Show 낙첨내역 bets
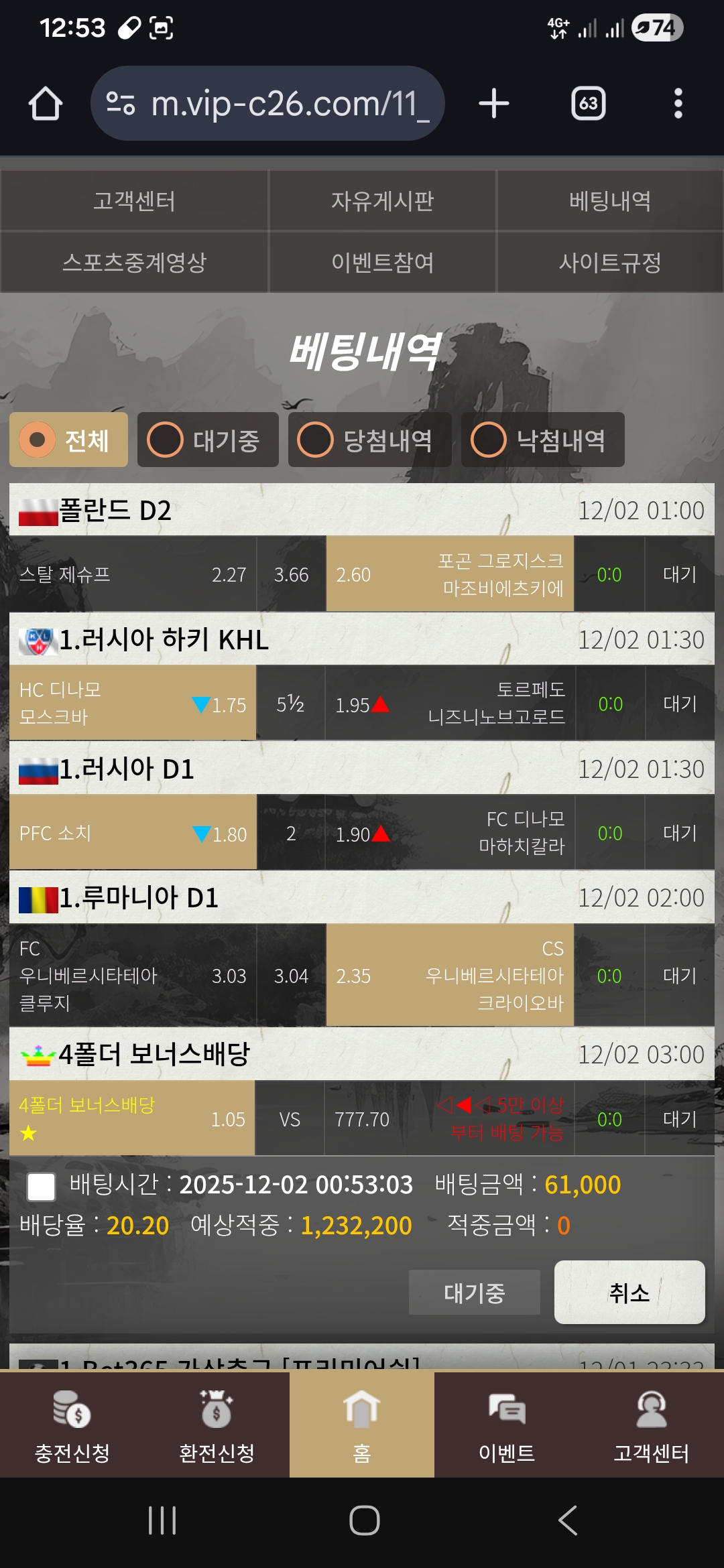This screenshot has height=1568, width=724. click(542, 440)
